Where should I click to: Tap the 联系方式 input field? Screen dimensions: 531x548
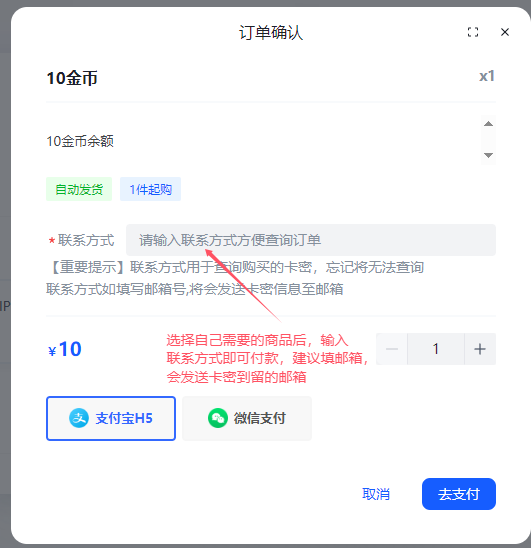pos(310,240)
